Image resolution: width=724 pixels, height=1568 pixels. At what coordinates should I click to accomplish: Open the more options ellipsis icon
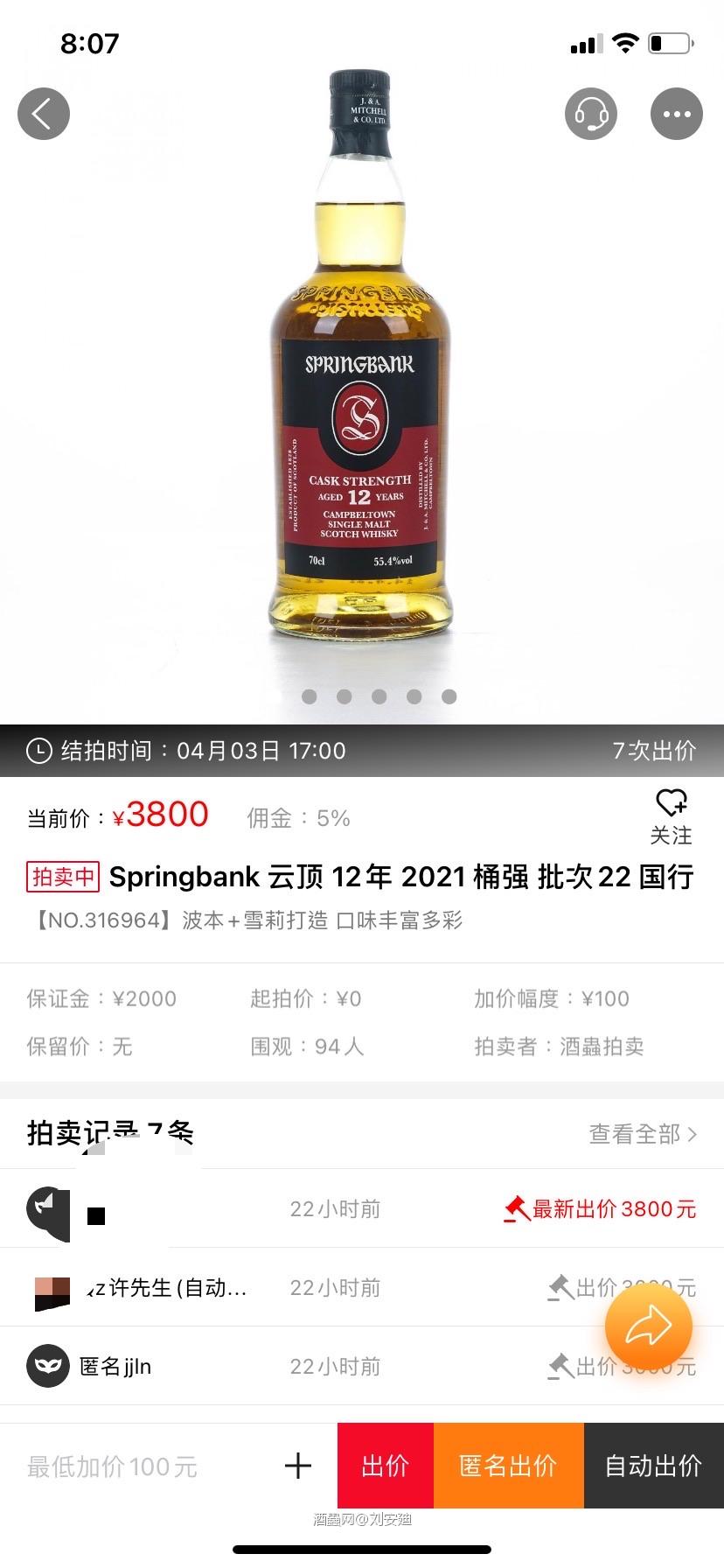click(x=676, y=114)
